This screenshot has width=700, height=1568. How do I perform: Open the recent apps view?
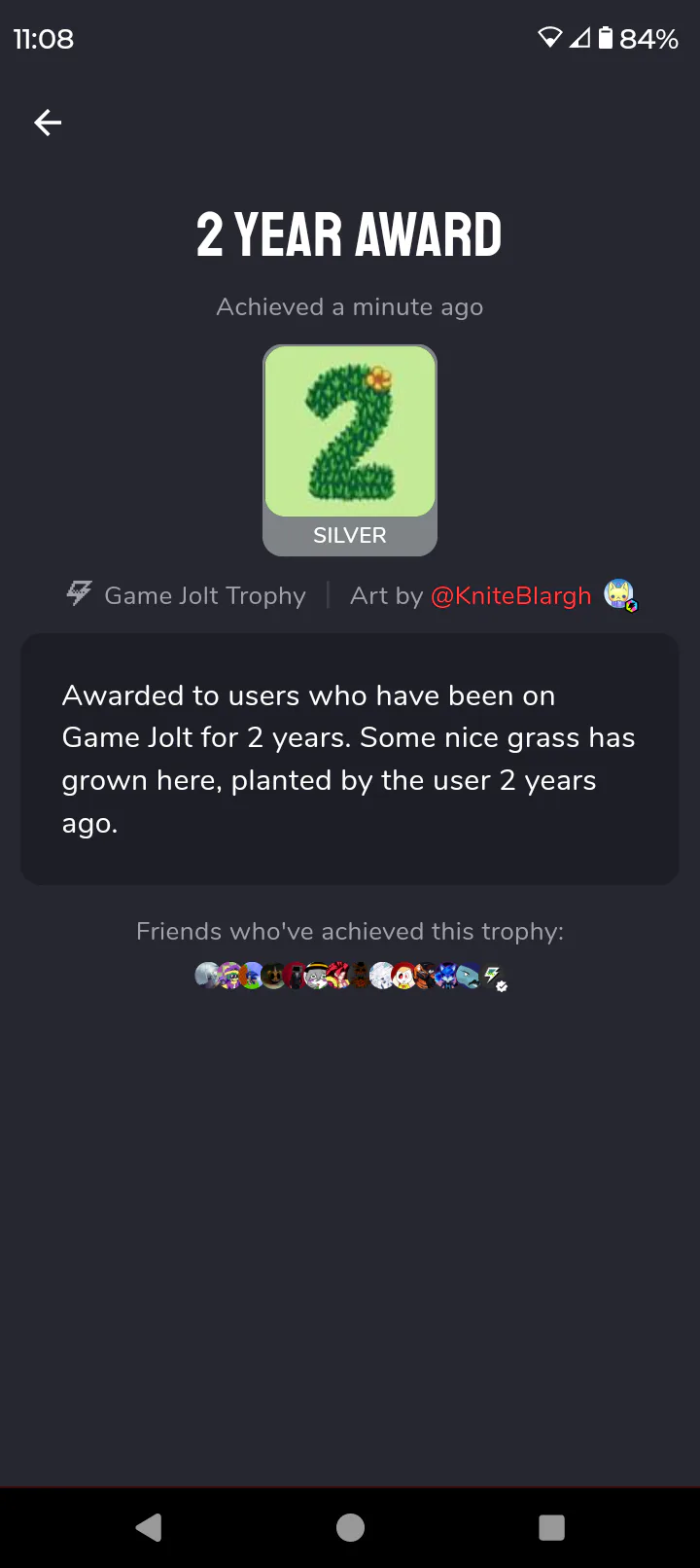tap(551, 1527)
